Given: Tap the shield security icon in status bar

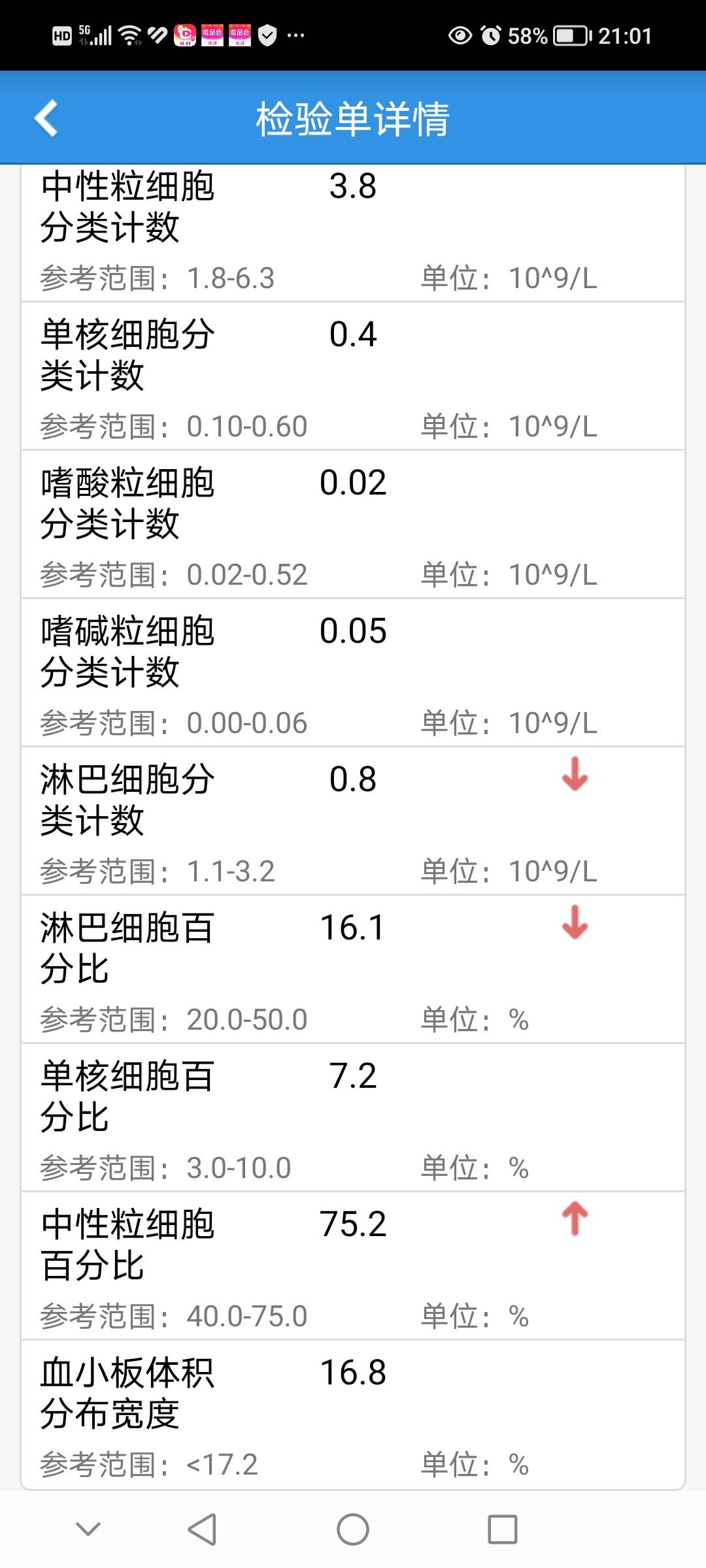Looking at the screenshot, I should point(266,36).
